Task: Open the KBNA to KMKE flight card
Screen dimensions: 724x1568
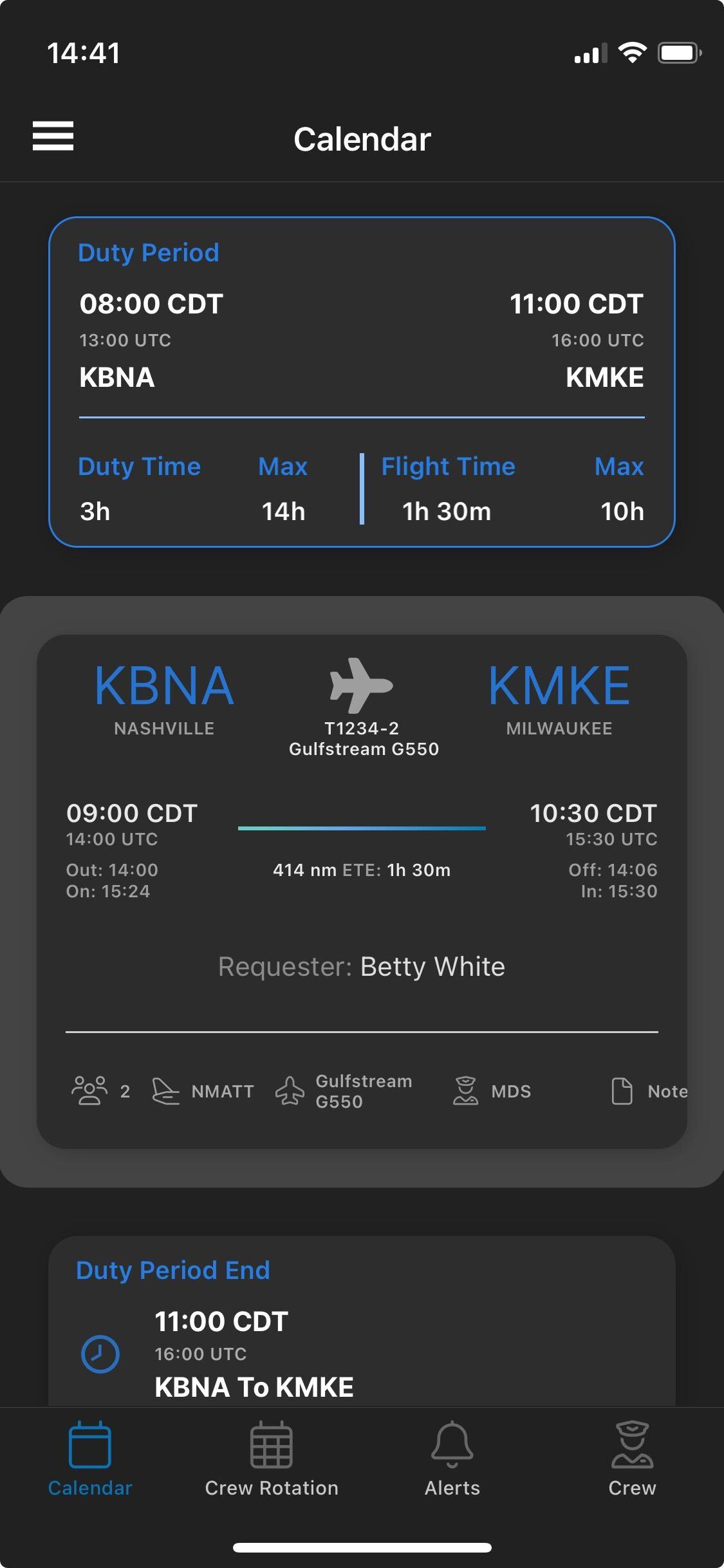Action: (362, 837)
